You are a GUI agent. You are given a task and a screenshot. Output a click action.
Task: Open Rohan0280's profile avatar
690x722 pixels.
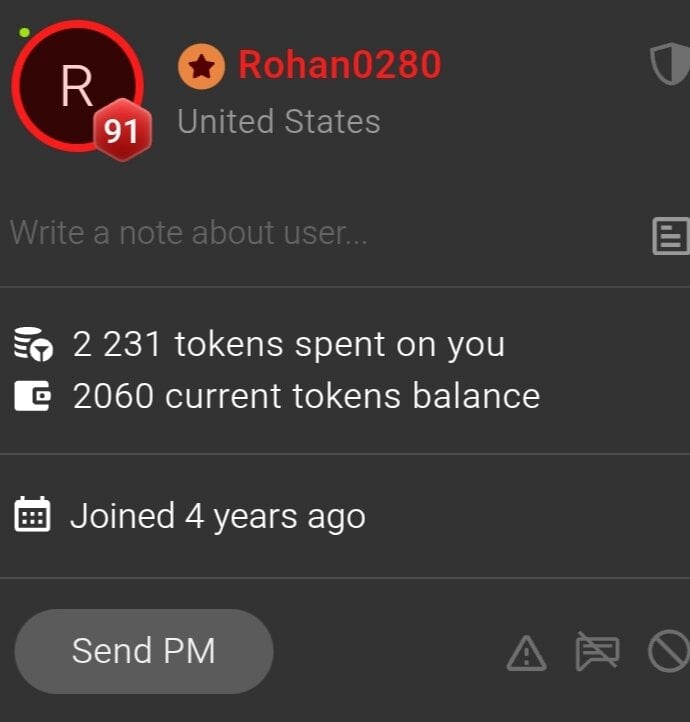click(77, 87)
